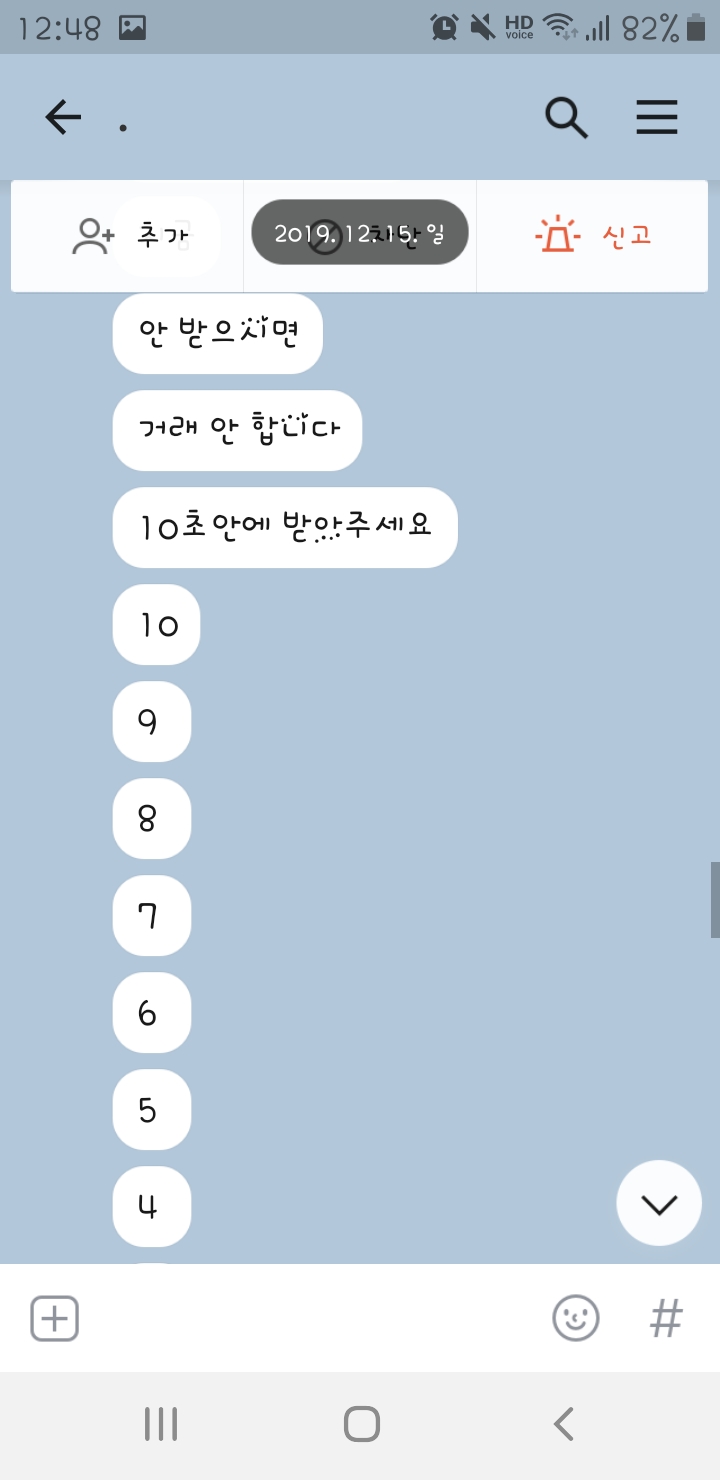
Task: Jump to the latest message
Action: pos(659,1203)
